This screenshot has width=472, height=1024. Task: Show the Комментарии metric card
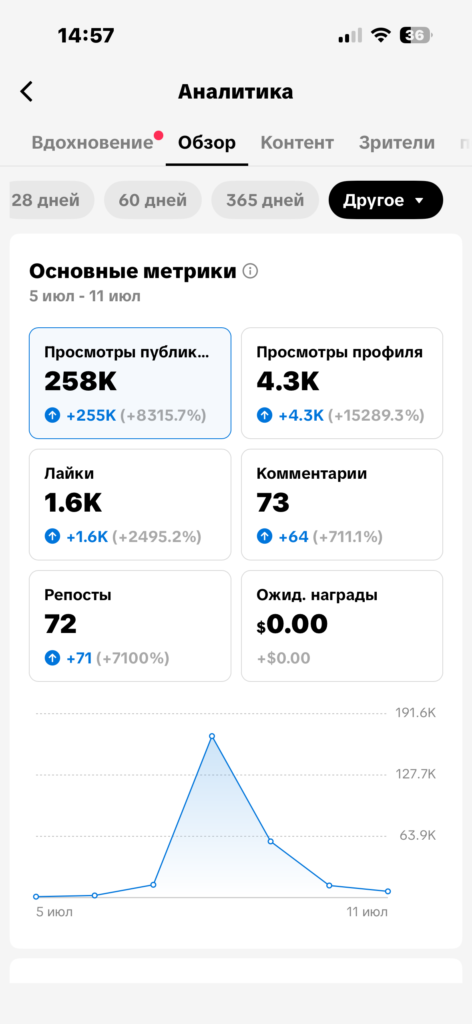click(x=342, y=504)
